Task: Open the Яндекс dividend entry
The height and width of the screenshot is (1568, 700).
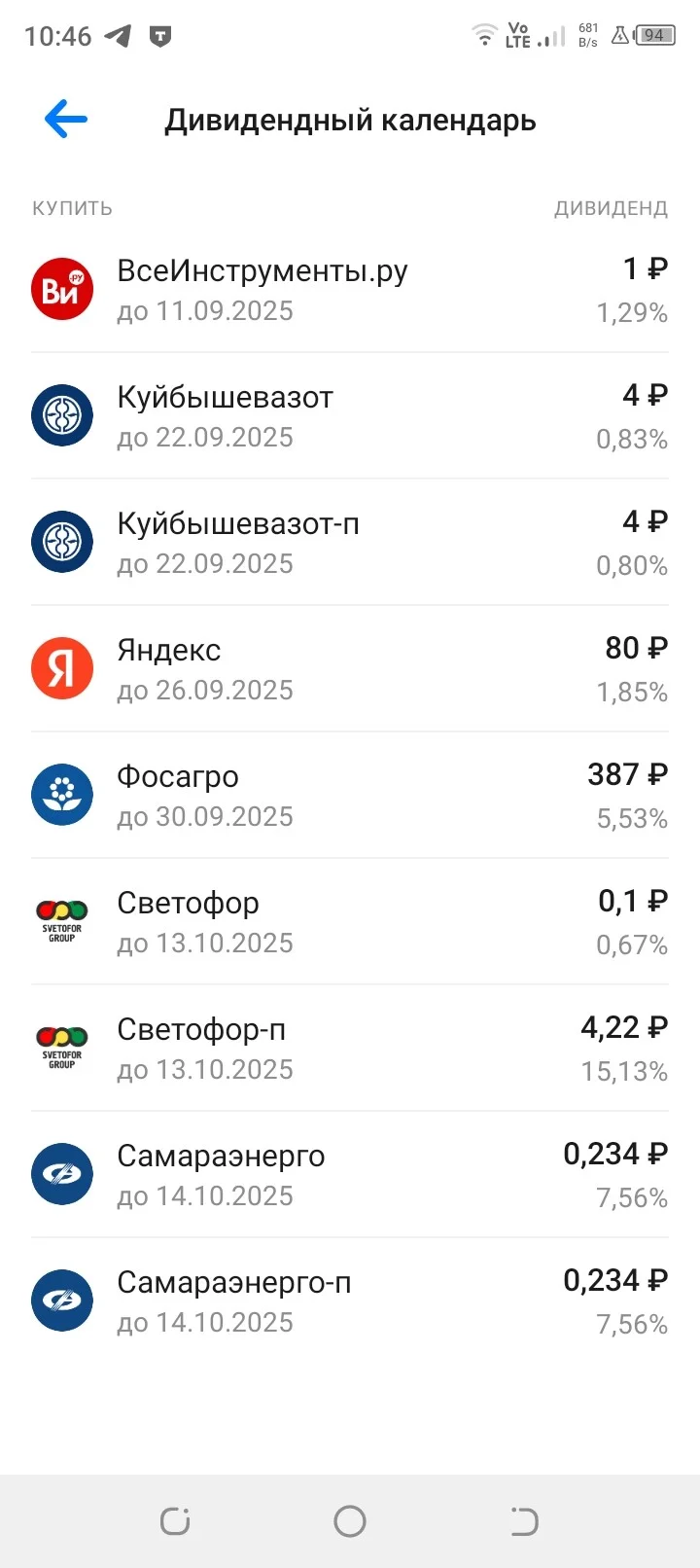Action: (x=350, y=669)
